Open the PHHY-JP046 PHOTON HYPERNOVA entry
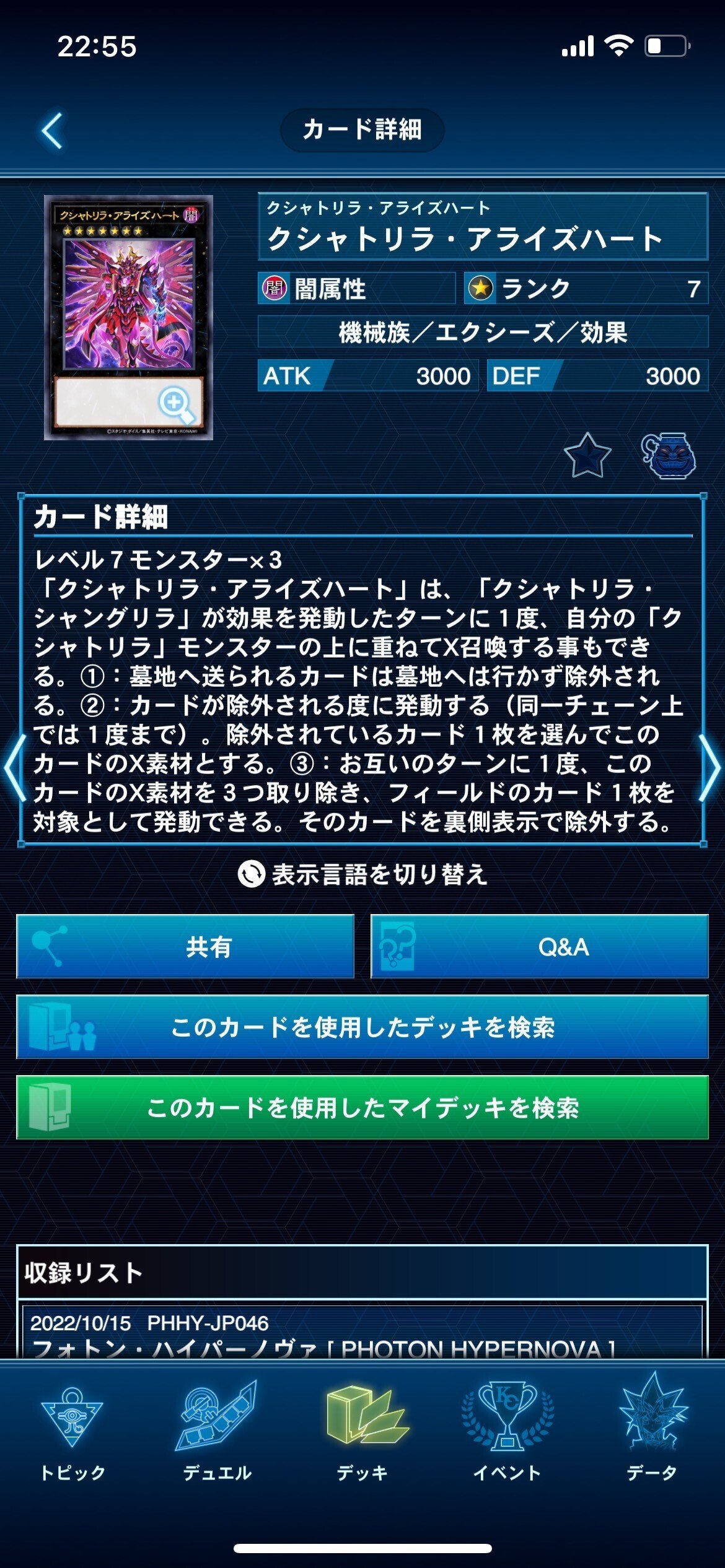The width and height of the screenshot is (725, 1568). coord(362,1333)
